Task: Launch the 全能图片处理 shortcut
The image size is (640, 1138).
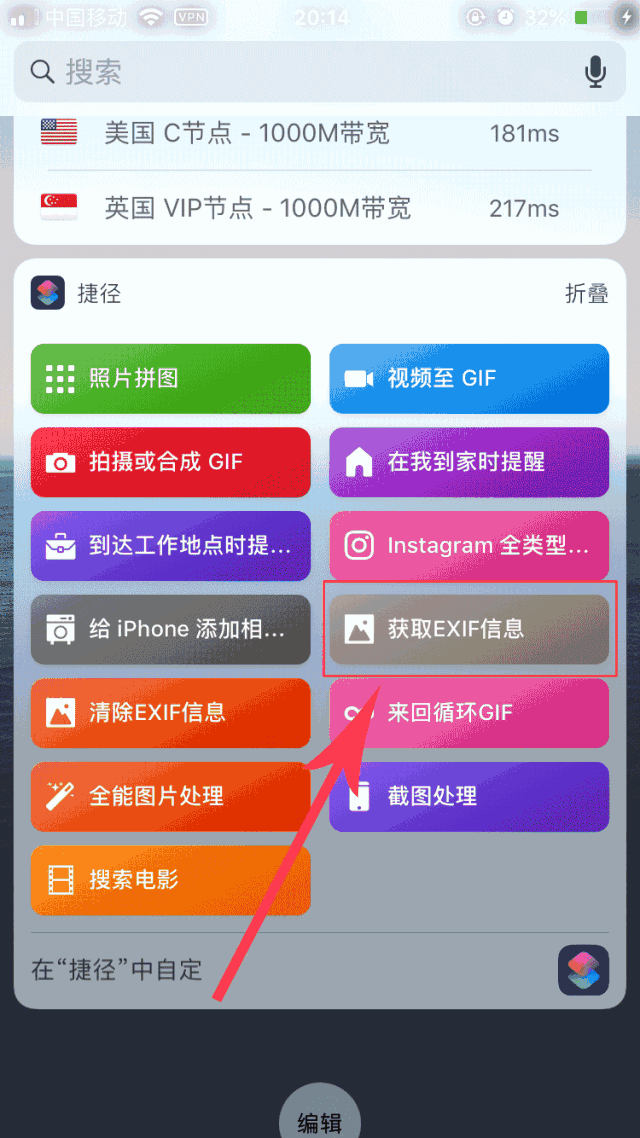Action: 171,797
